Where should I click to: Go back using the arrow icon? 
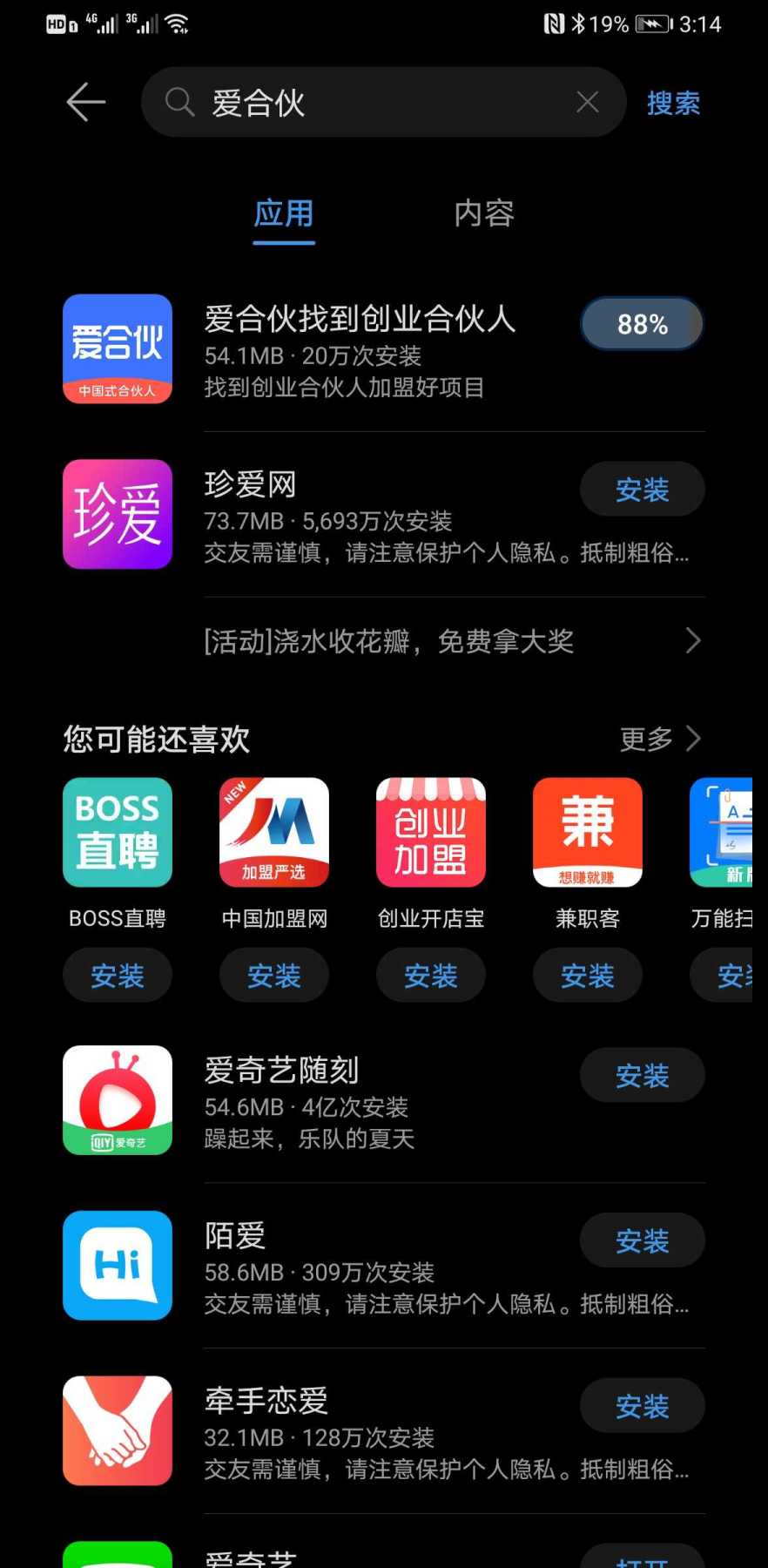pyautogui.click(x=86, y=103)
